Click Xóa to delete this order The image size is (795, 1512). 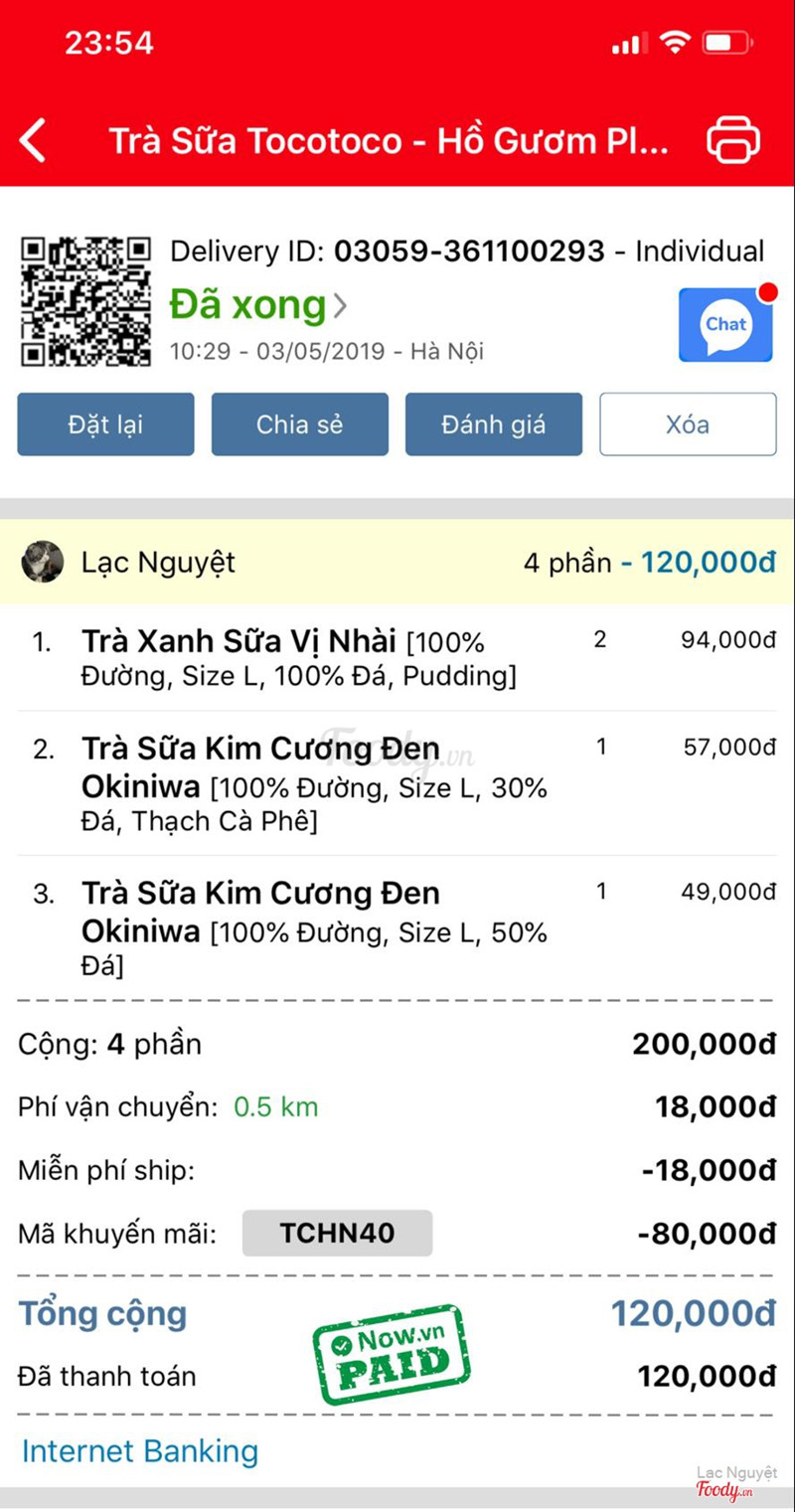(x=688, y=424)
